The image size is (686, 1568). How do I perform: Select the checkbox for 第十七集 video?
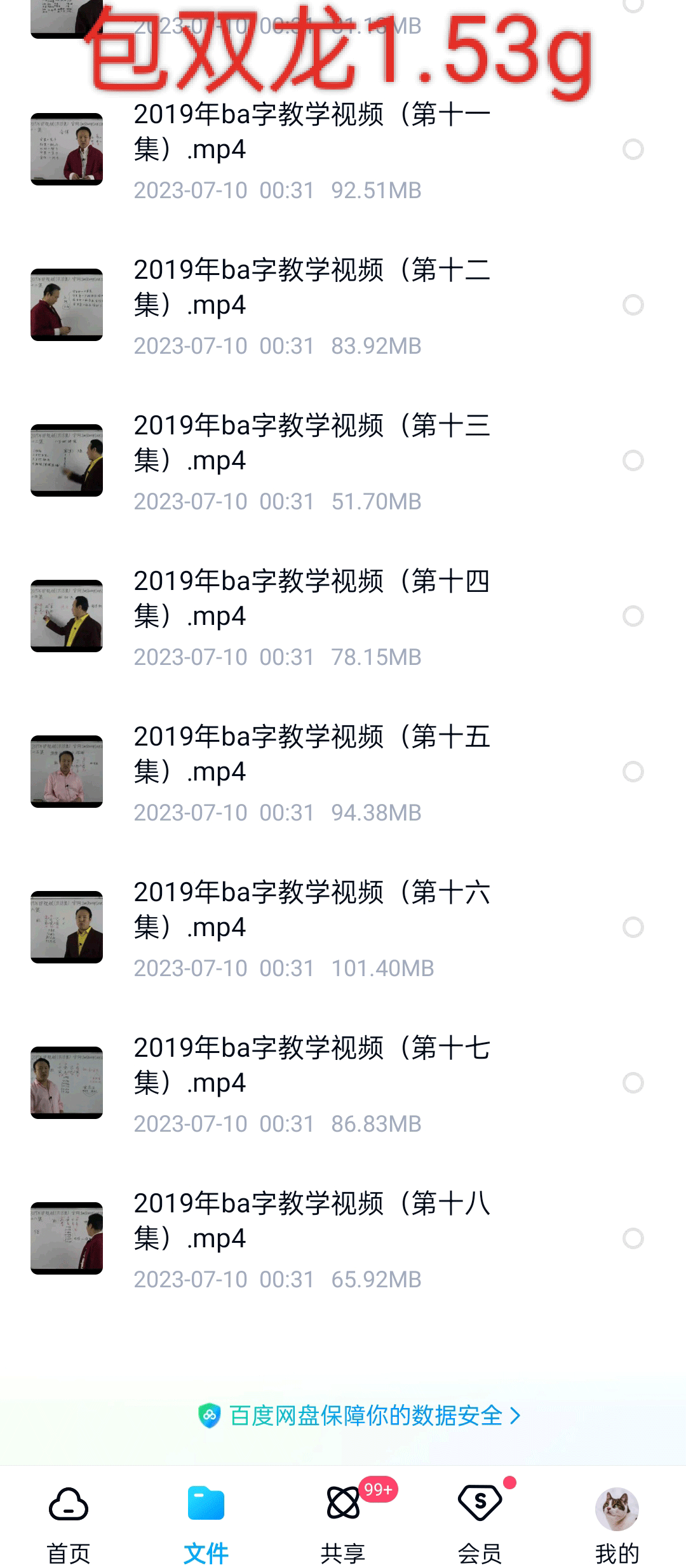tap(633, 1083)
